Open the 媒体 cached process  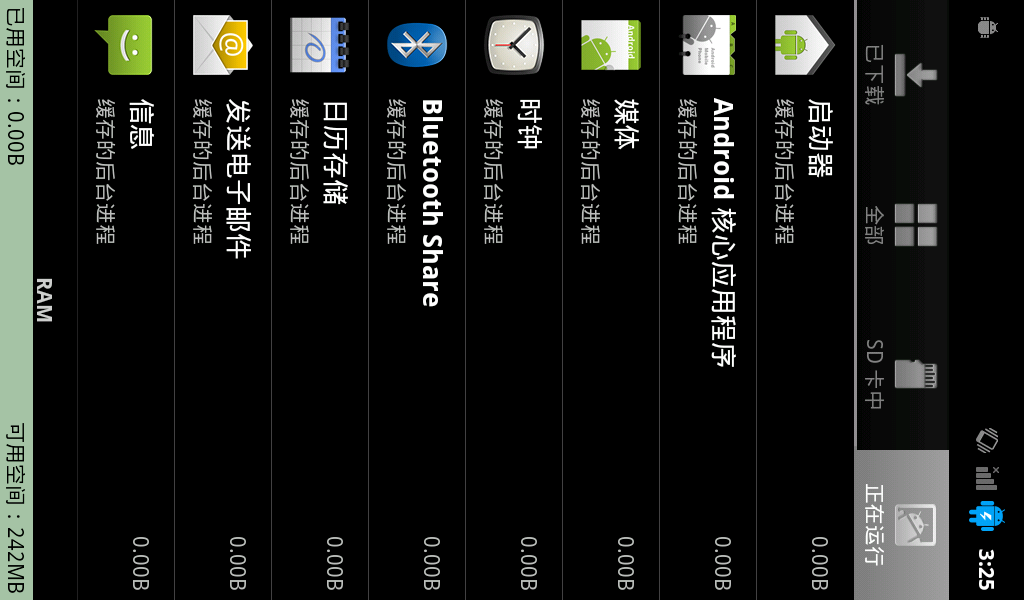611,300
